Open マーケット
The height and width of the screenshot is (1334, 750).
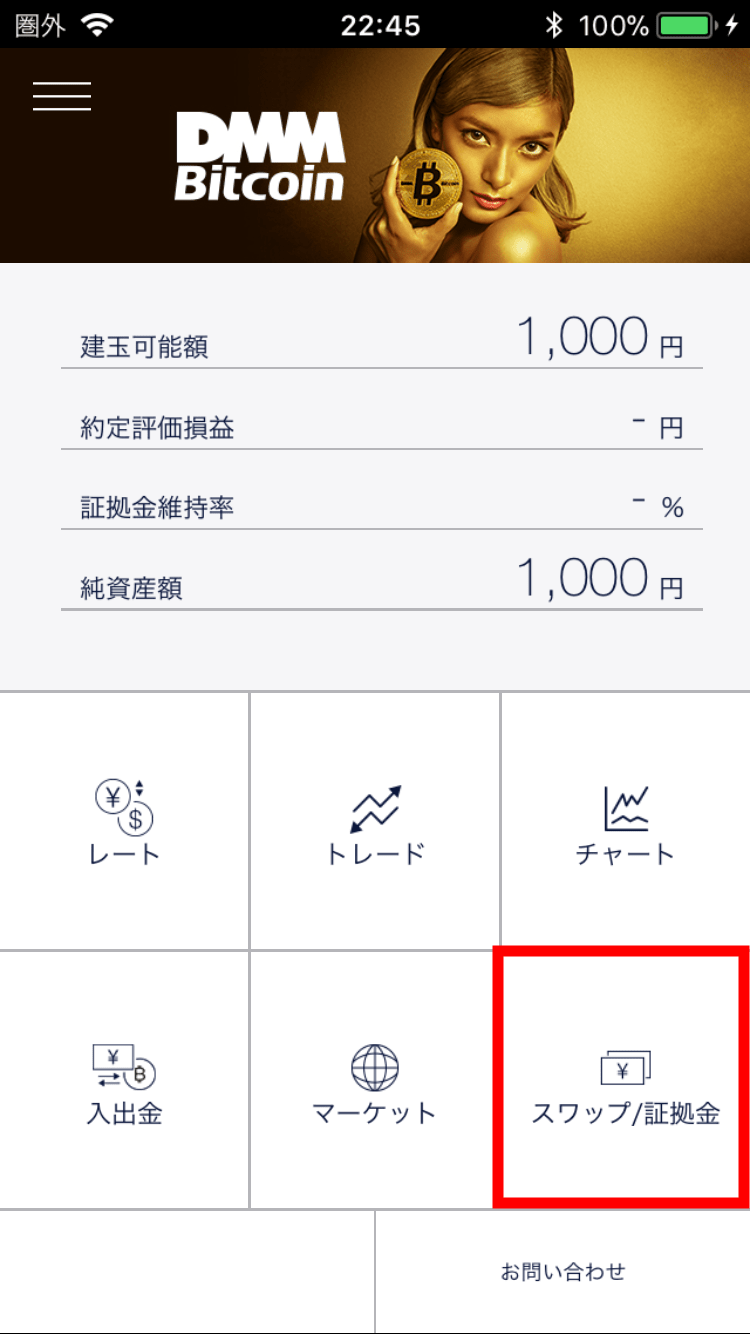pos(375,1080)
